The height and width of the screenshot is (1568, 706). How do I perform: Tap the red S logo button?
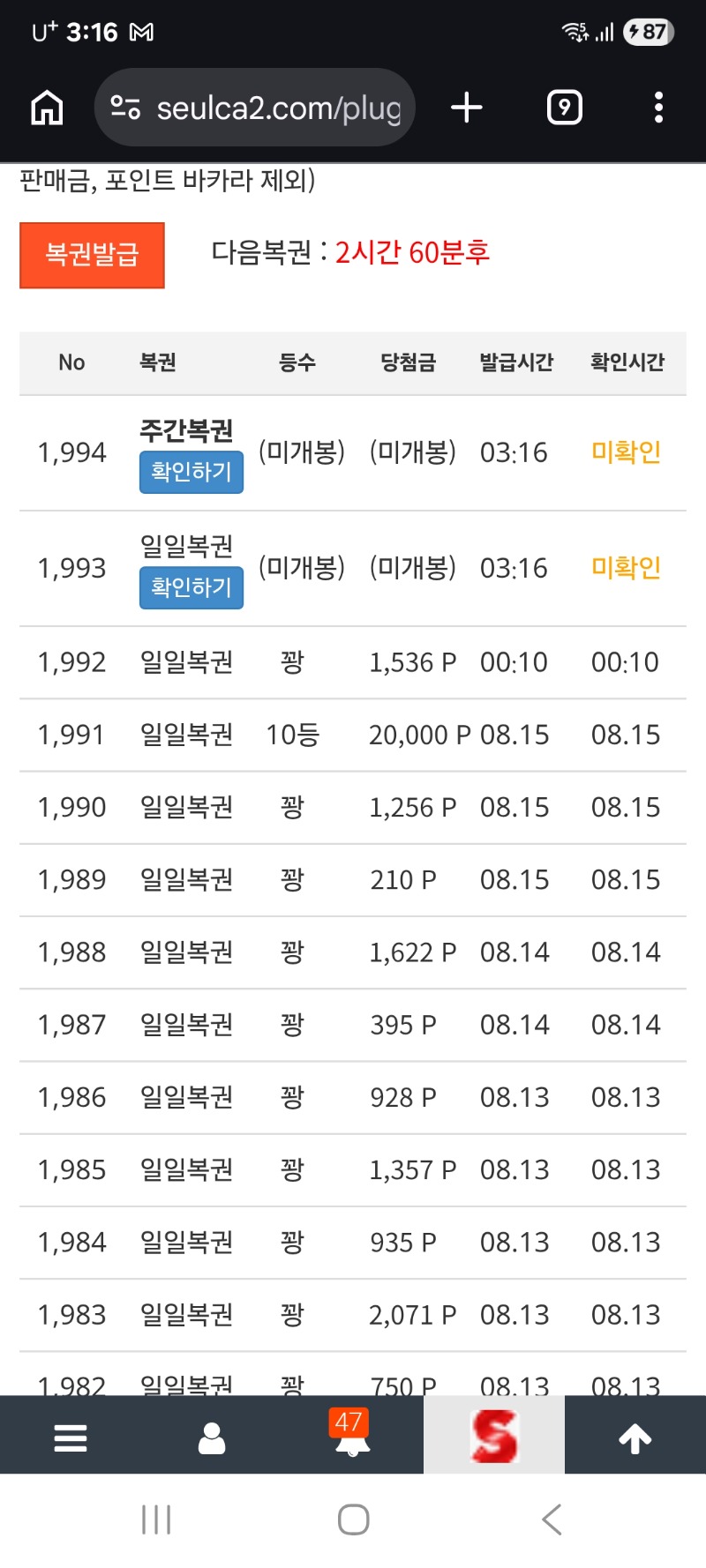coord(494,1436)
